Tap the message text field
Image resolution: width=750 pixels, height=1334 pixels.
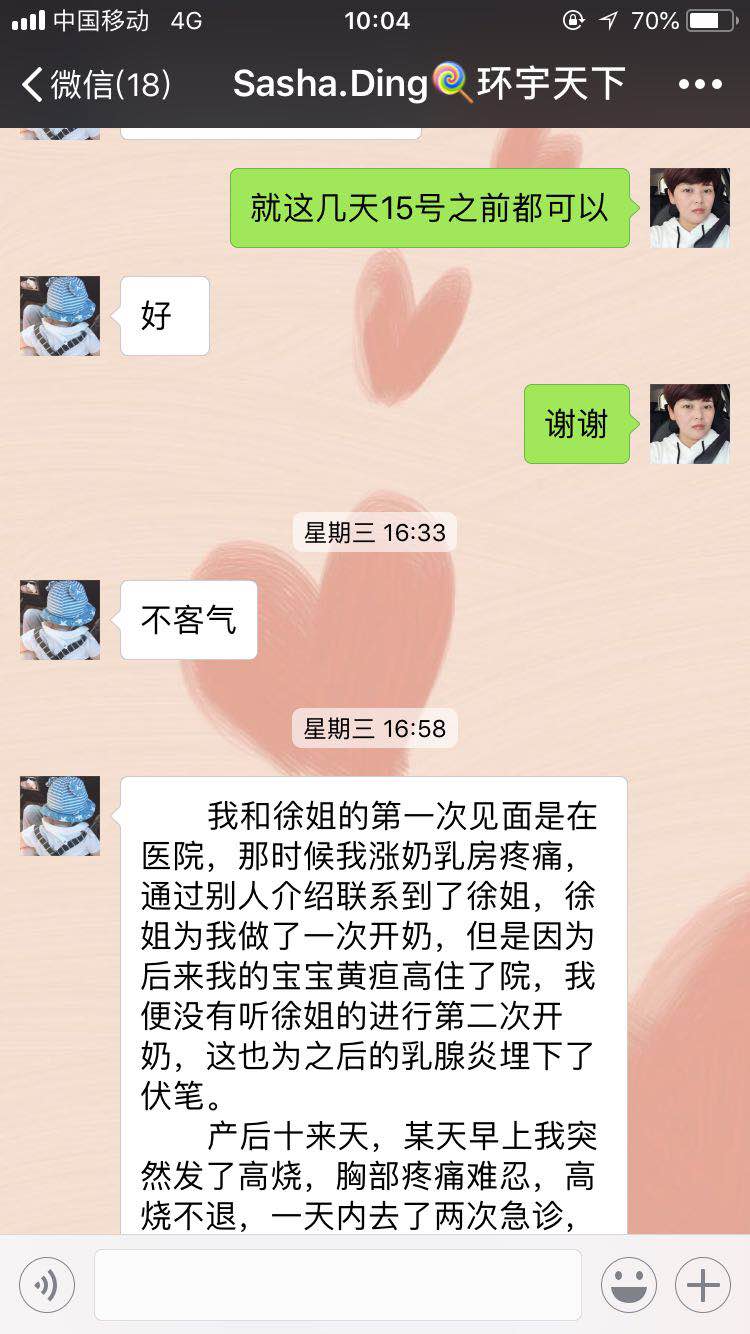338,1285
